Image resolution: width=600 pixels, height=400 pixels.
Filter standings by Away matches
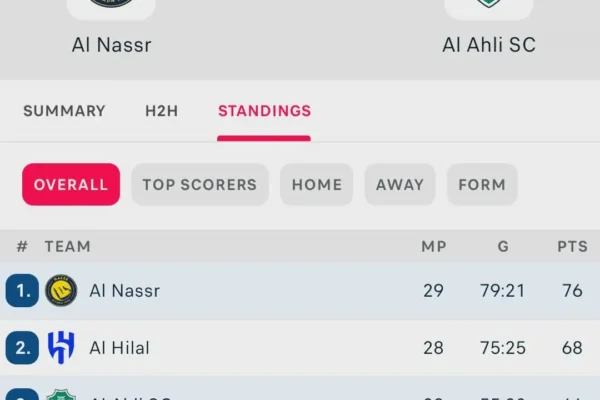(400, 184)
